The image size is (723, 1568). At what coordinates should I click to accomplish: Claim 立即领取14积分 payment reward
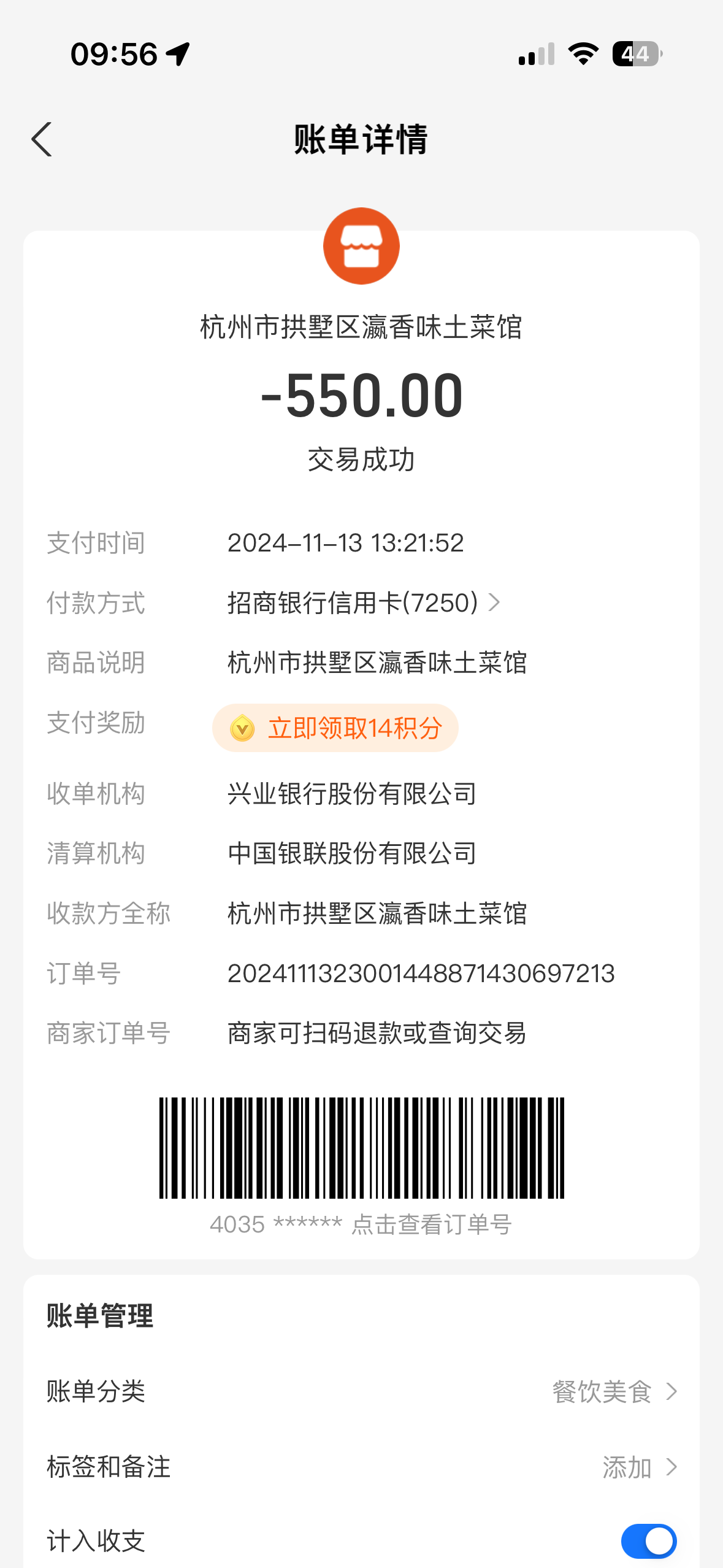coord(335,728)
